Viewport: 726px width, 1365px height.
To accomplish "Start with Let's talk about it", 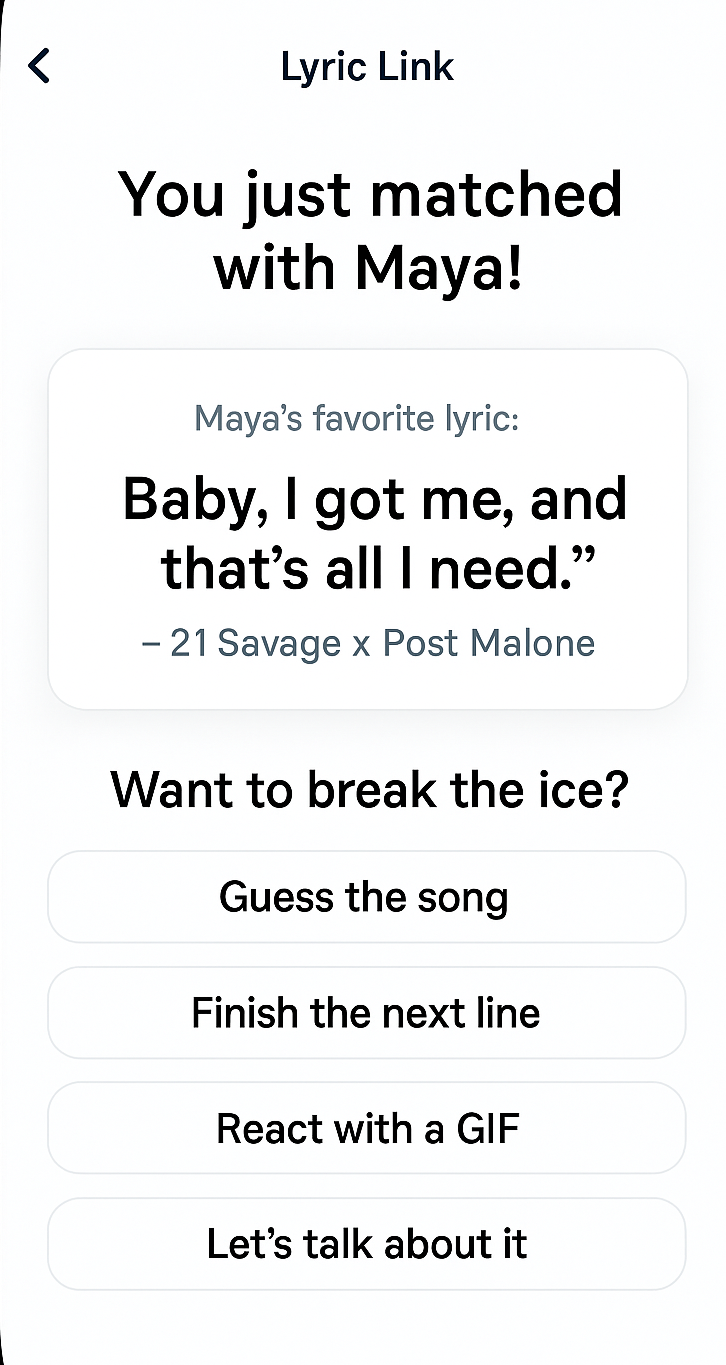I will click(366, 1244).
